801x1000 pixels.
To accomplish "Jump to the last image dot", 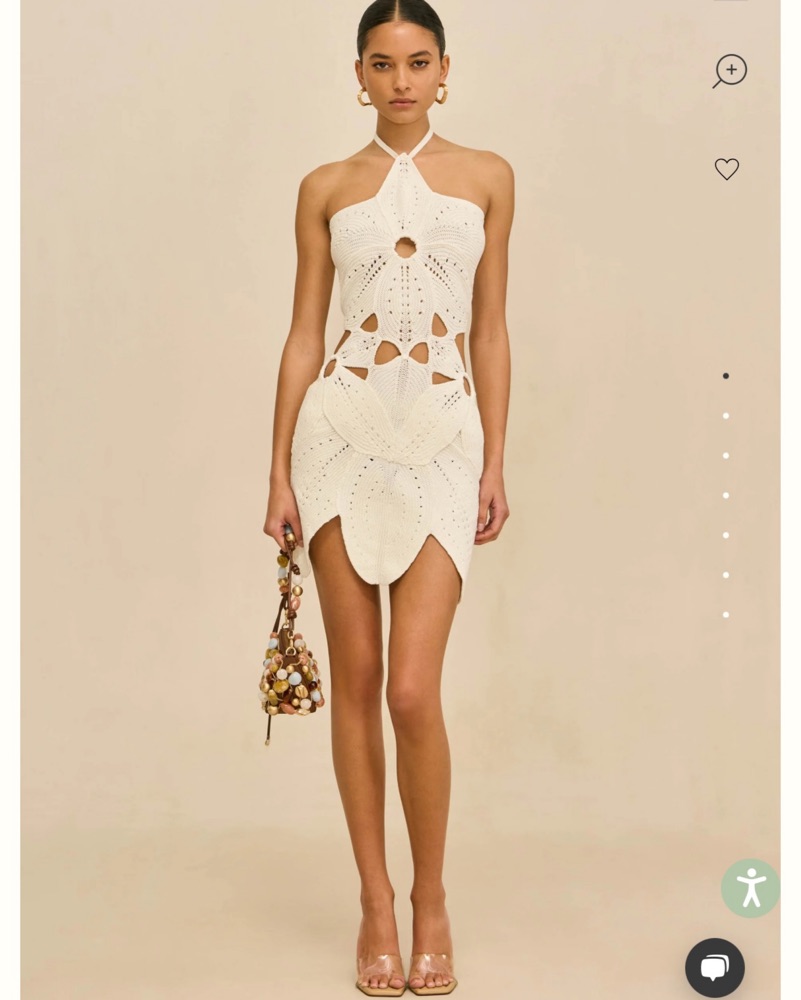I will click(x=726, y=615).
